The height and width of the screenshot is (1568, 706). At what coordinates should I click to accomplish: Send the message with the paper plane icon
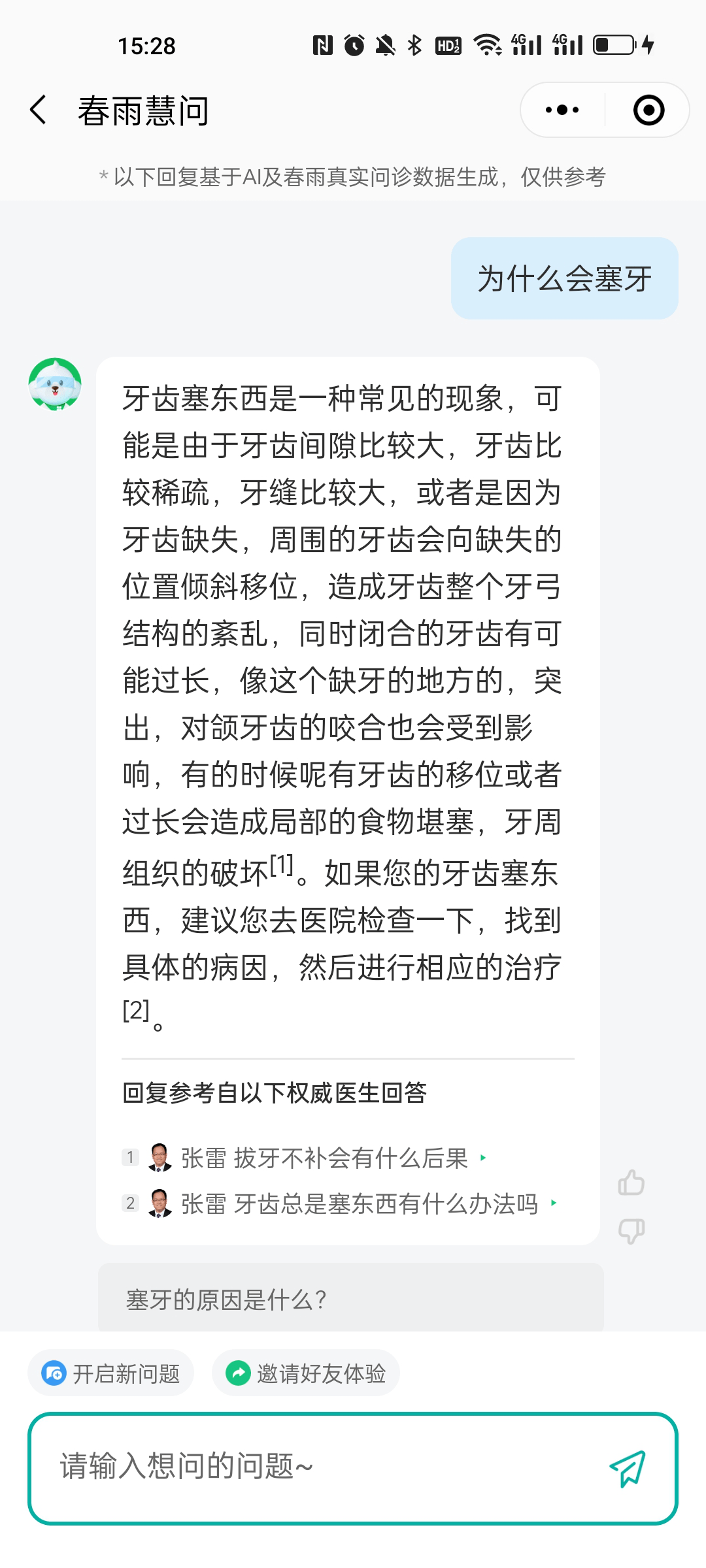coord(628,1469)
